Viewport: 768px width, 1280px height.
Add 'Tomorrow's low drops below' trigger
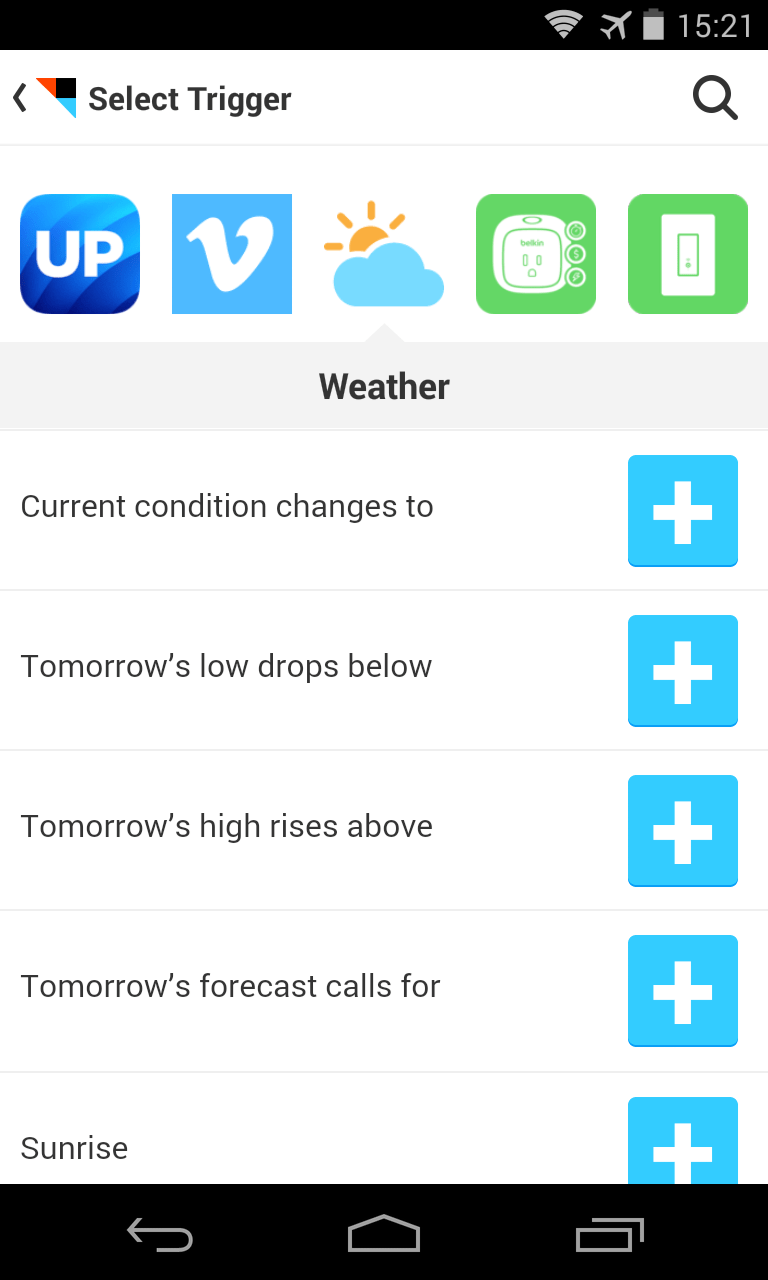pos(683,670)
